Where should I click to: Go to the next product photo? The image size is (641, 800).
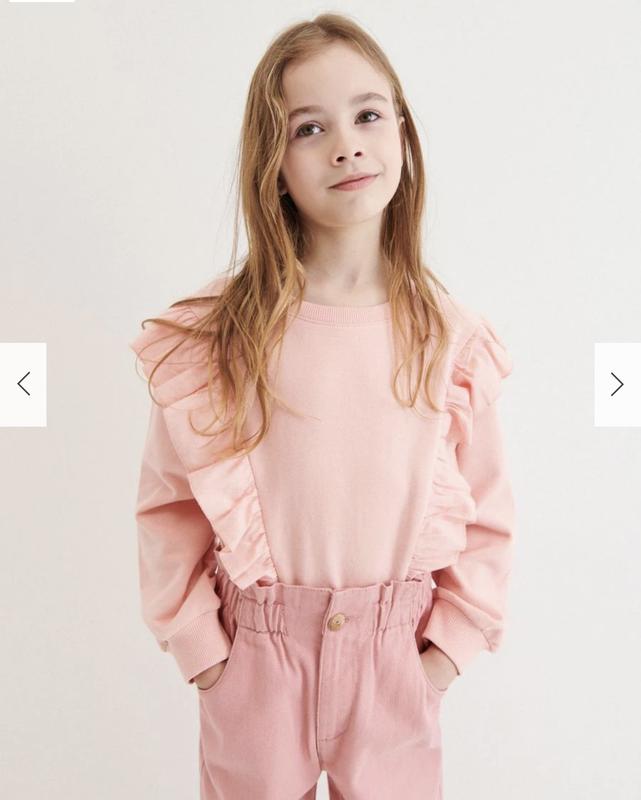(x=617, y=385)
